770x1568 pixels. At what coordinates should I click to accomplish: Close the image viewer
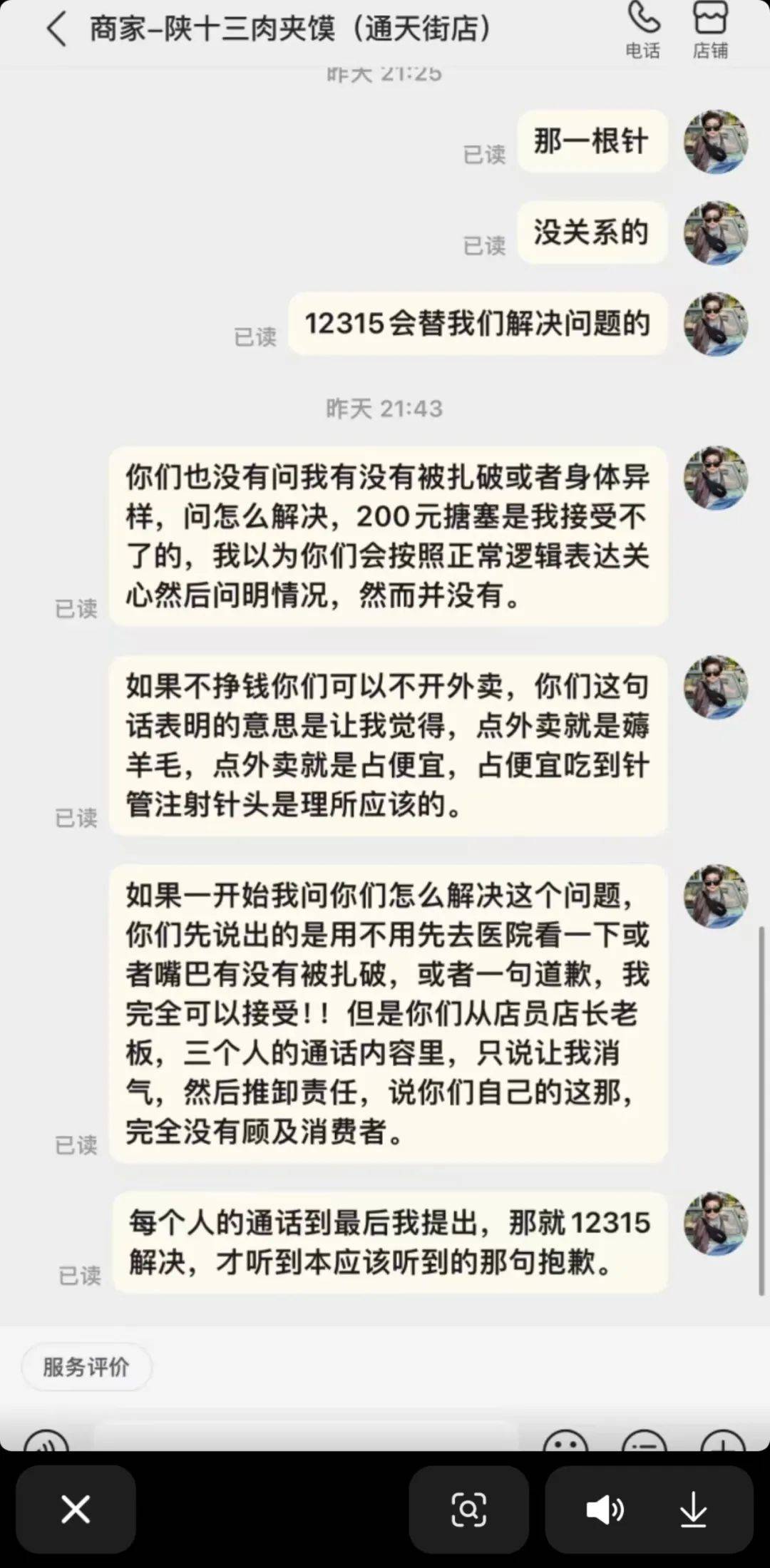76,1509
